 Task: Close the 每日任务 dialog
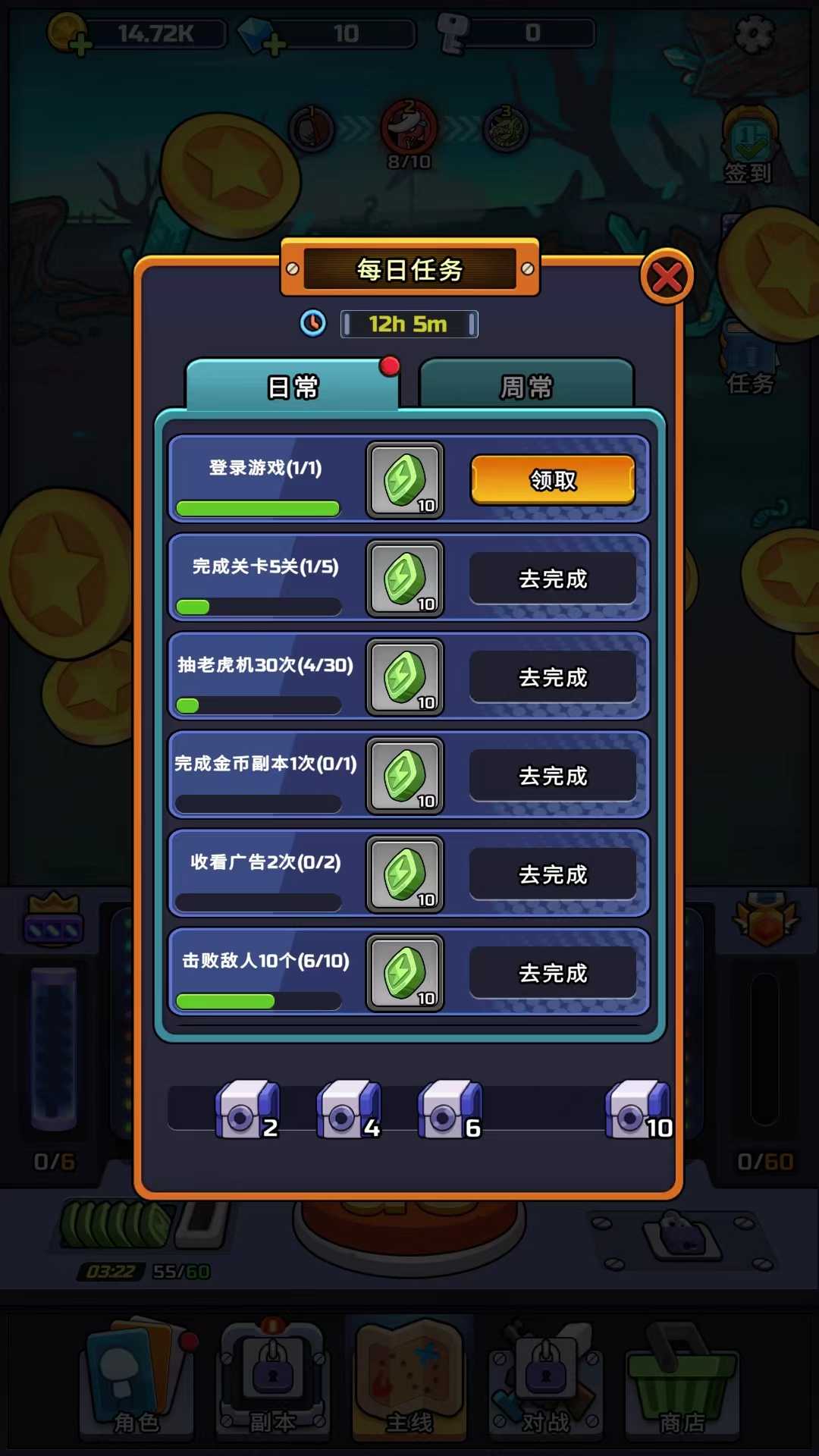click(667, 278)
